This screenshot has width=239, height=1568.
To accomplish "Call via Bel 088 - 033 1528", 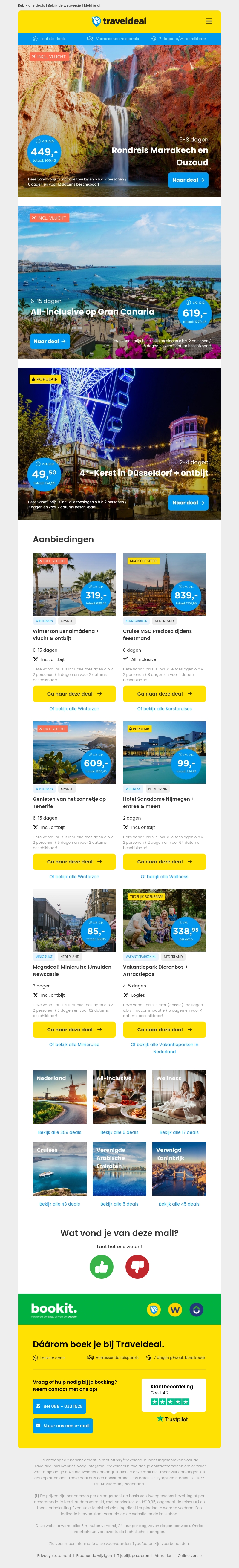I will click(x=59, y=1406).
